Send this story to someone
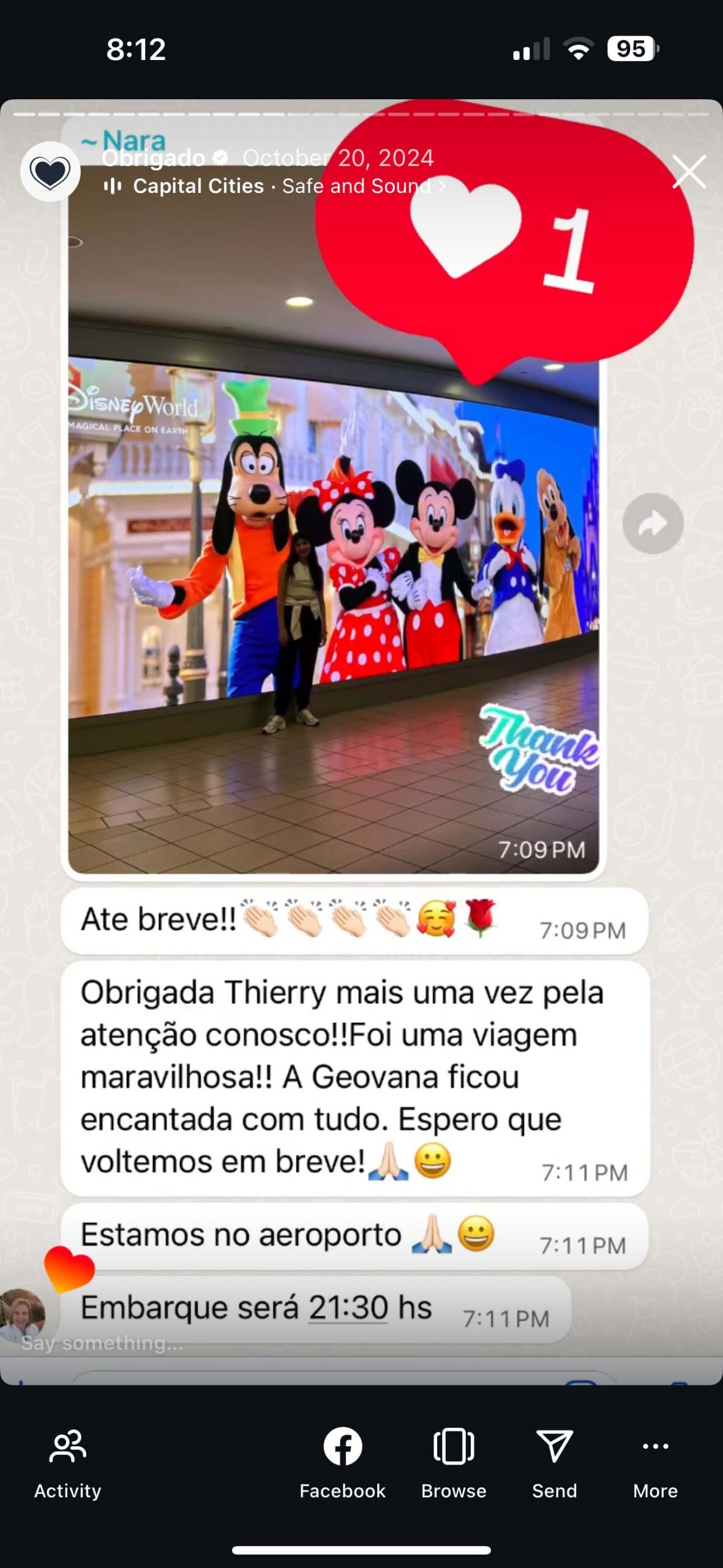This screenshot has height=1568, width=723. pyautogui.click(x=555, y=1464)
